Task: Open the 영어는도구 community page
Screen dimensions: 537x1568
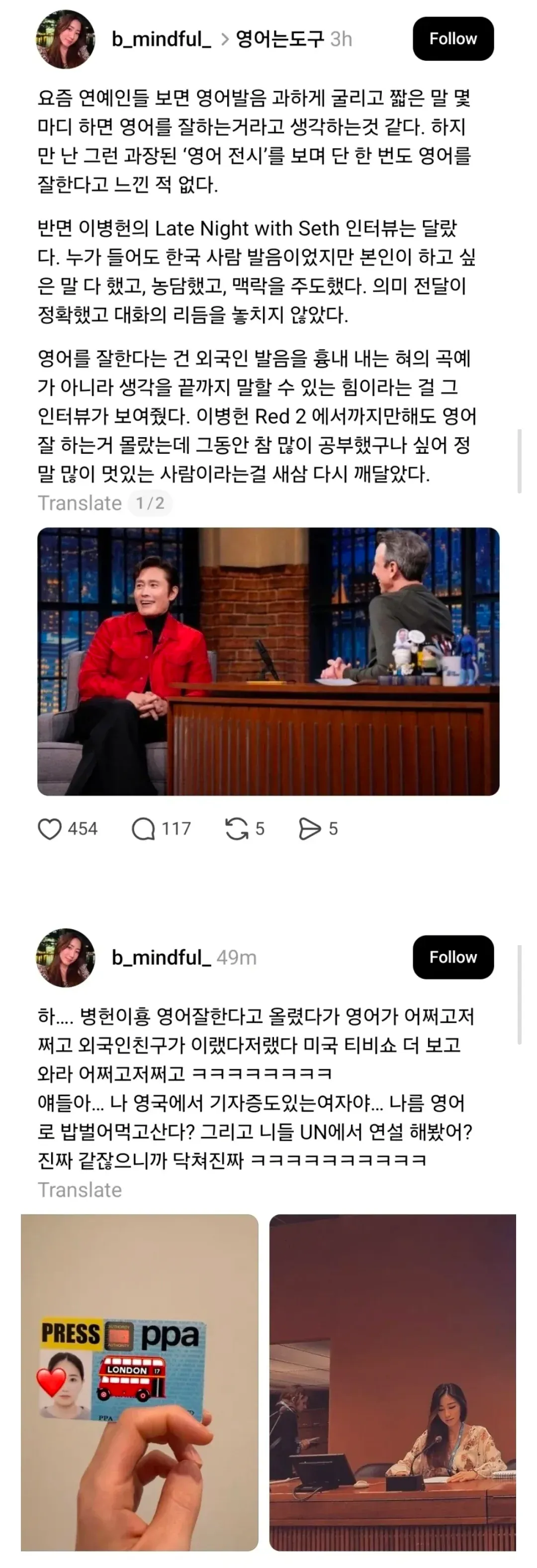Action: (x=281, y=38)
